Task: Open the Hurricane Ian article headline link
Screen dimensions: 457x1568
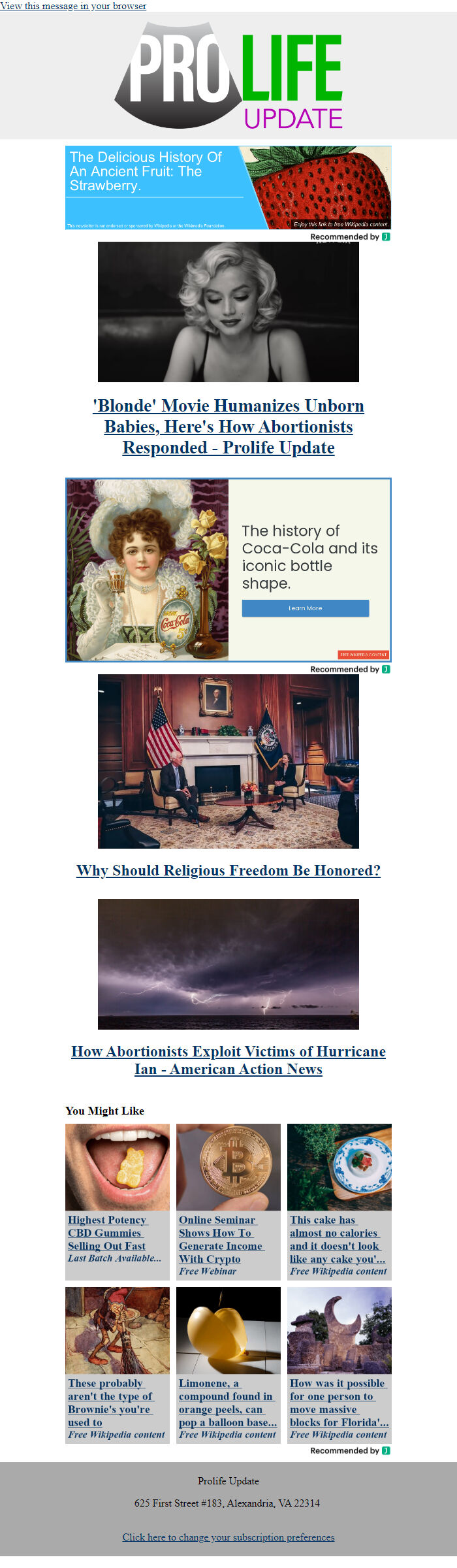Action: pos(228,1060)
